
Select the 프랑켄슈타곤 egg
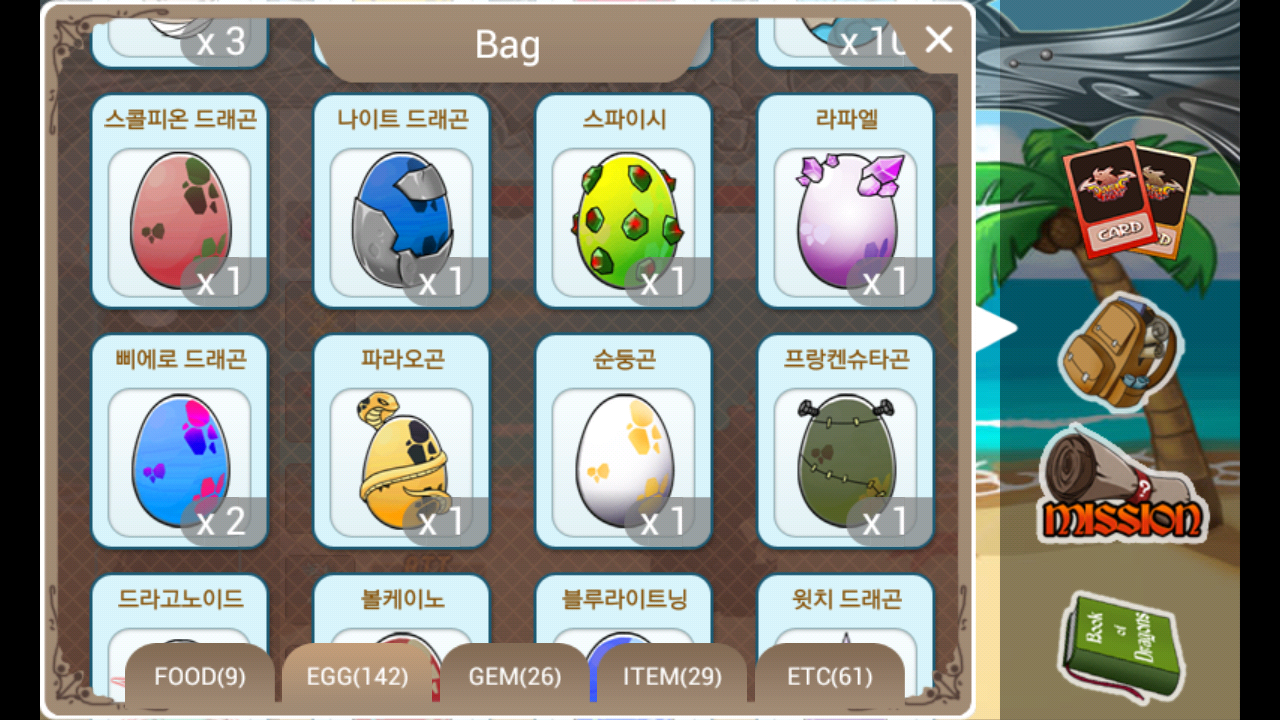846,460
